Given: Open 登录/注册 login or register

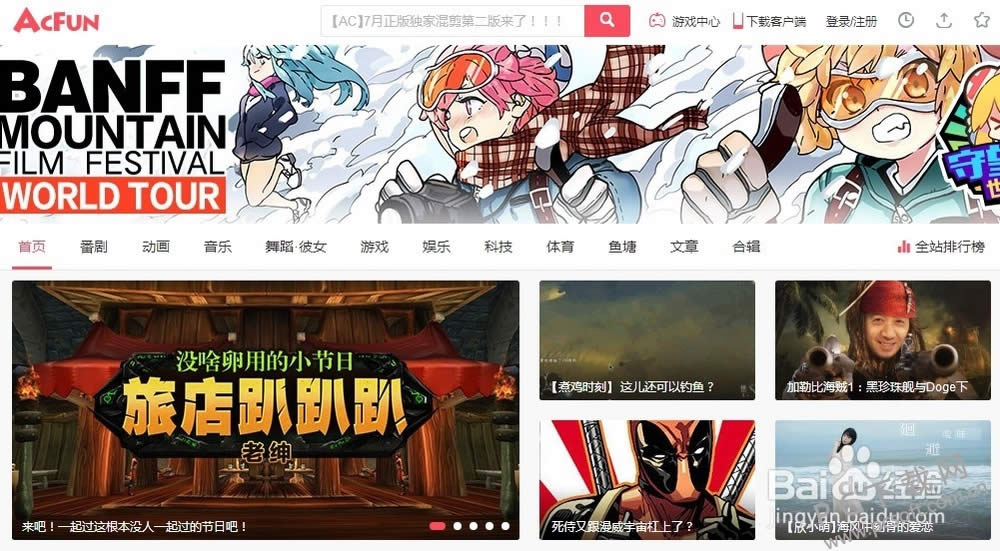Looking at the screenshot, I should 851,21.
